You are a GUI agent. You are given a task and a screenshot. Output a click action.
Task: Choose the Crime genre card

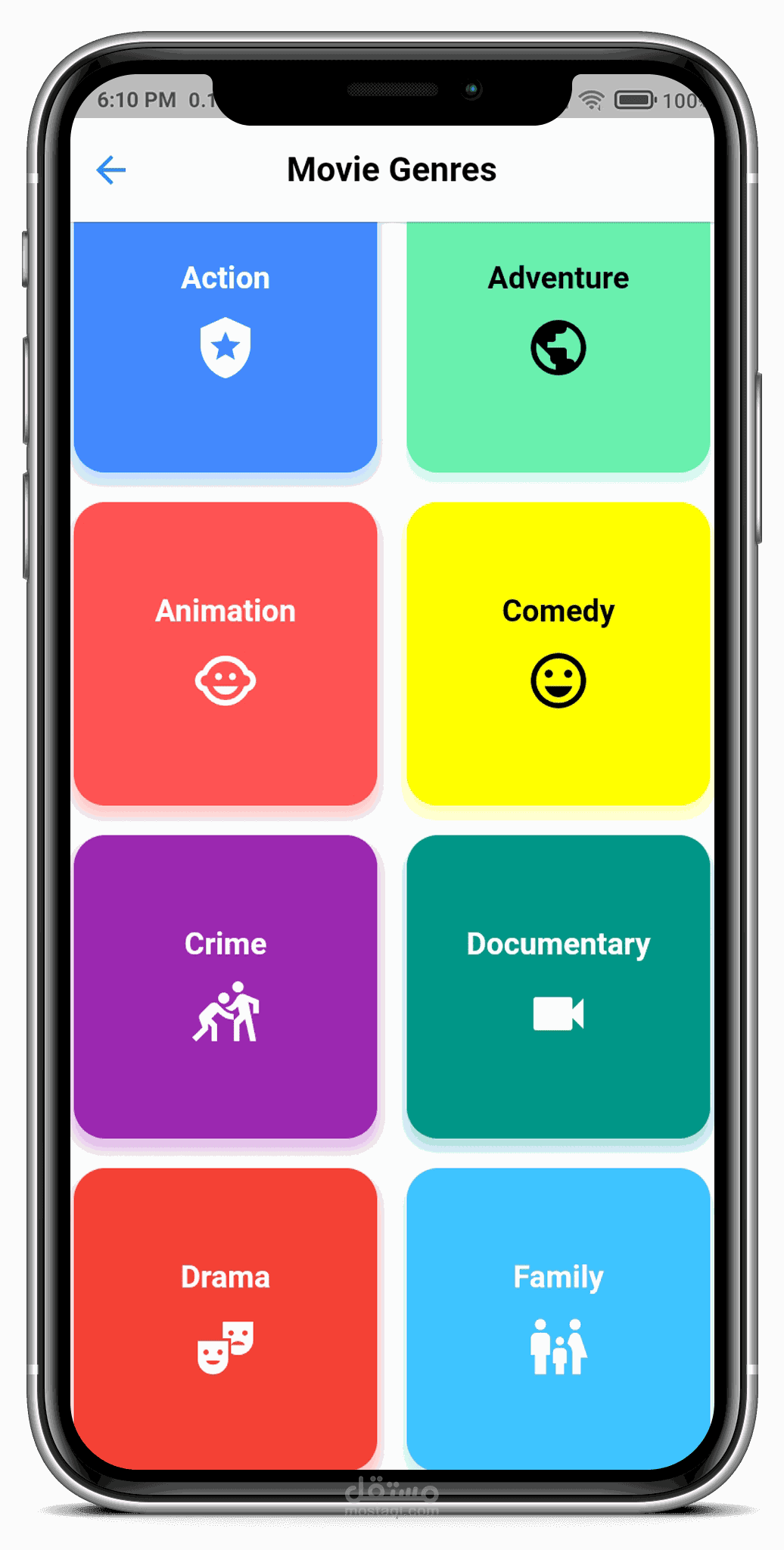coord(226,987)
